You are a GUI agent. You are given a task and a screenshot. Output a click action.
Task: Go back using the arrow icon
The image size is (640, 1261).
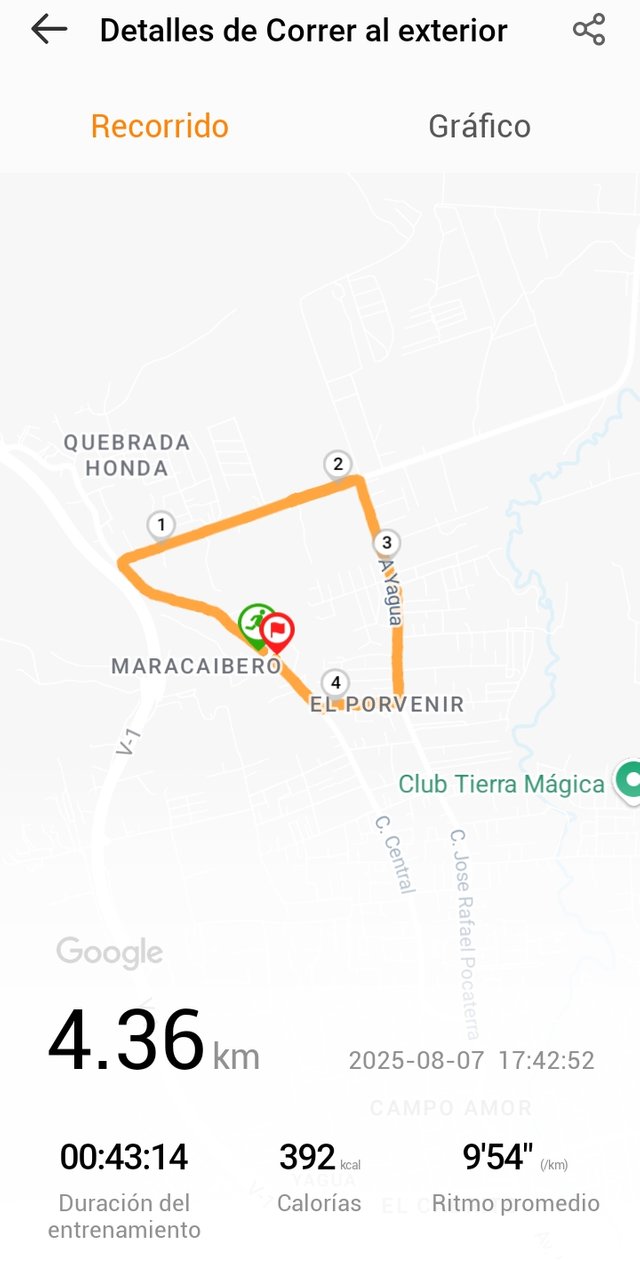tap(48, 30)
